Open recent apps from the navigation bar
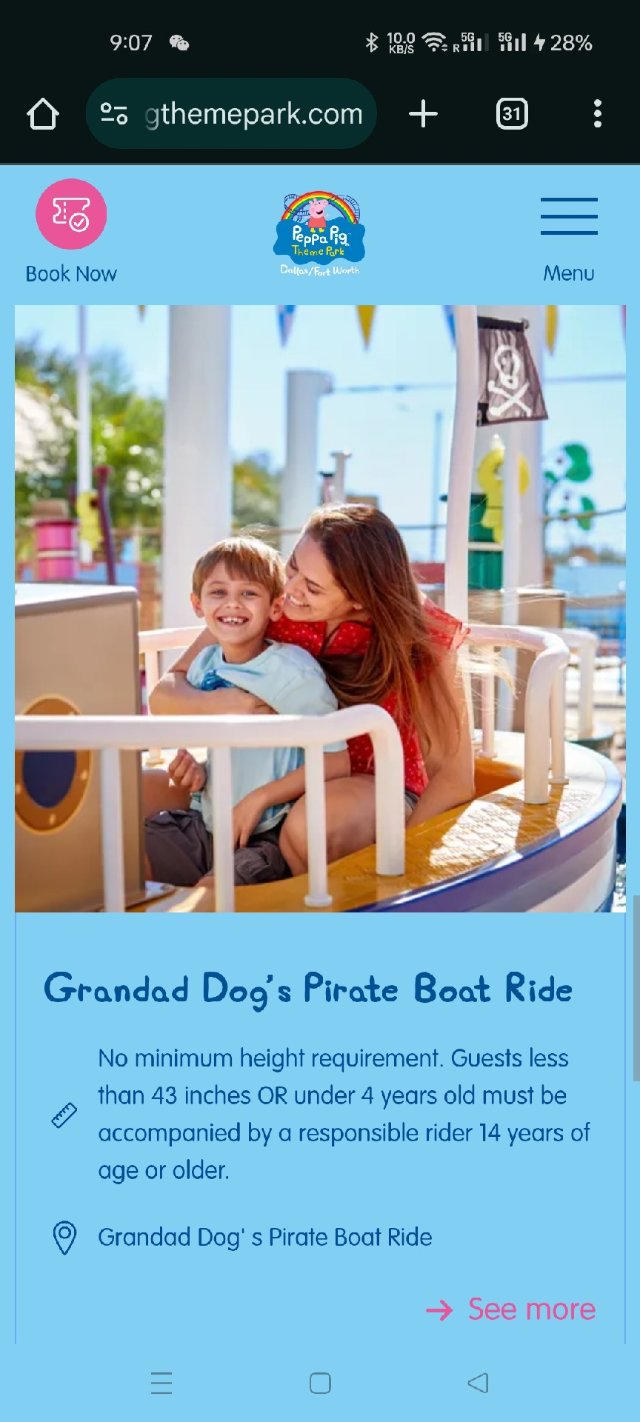Image resolution: width=640 pixels, height=1422 pixels. point(161,1383)
